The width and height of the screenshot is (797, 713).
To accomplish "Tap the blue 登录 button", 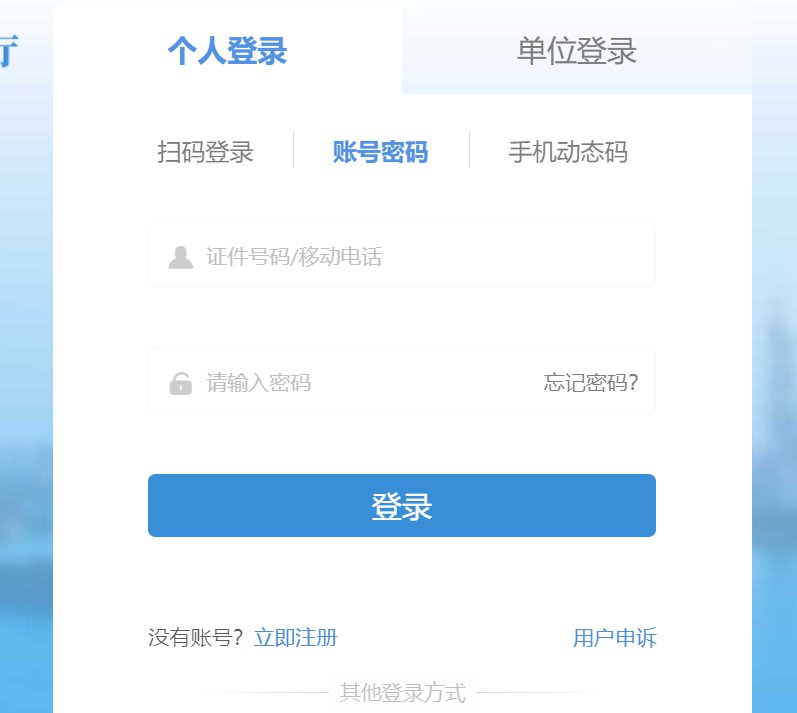I will (x=401, y=506).
